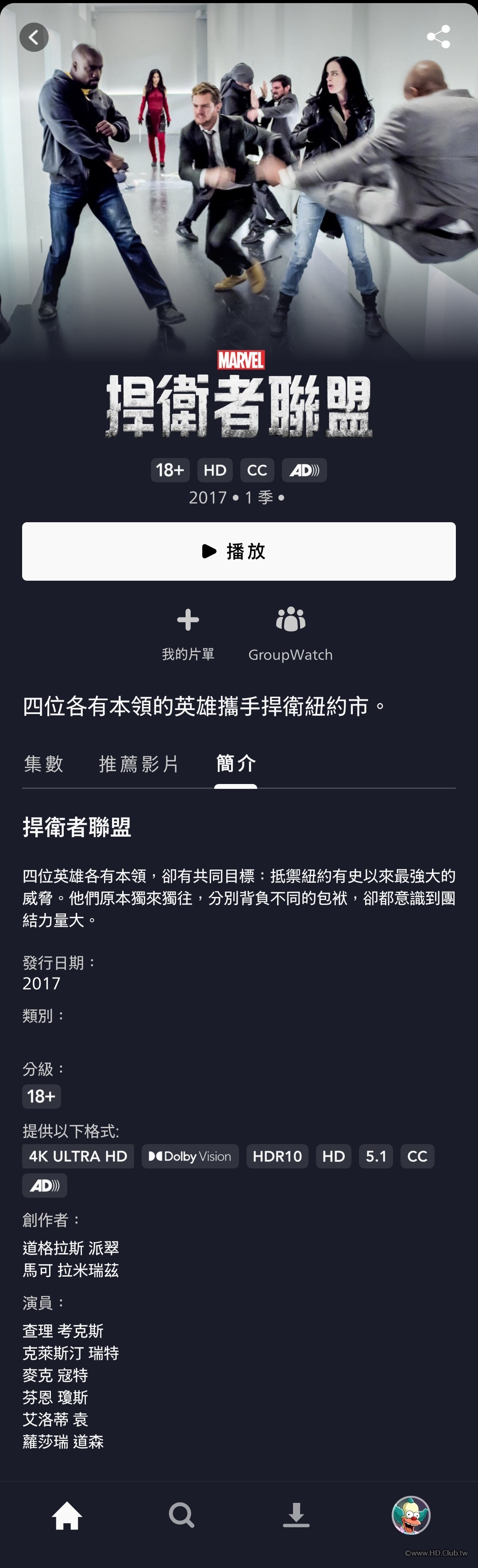The image size is (478, 1568).
Task: Add the show to 我的片單
Action: [188, 633]
